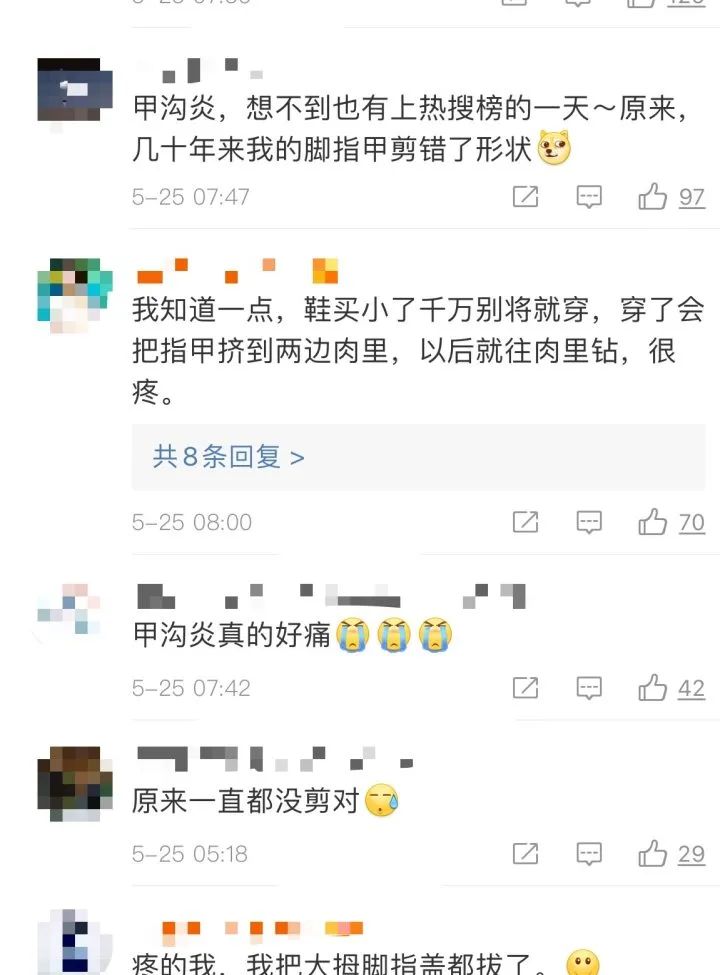Like the comment posted at 5-25 07:47
The width and height of the screenshot is (720, 975).
[653, 197]
